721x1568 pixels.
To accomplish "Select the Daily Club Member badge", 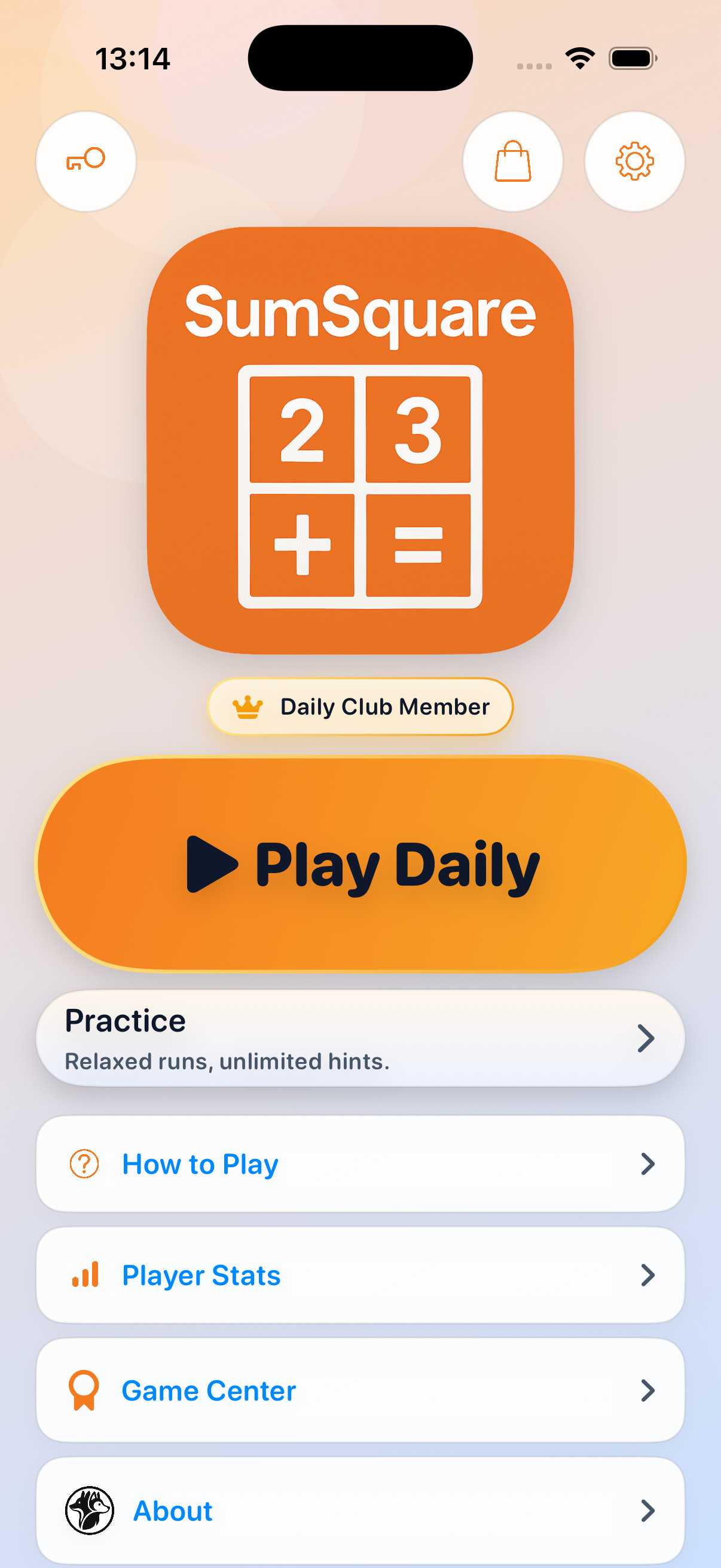I will pyautogui.click(x=360, y=706).
